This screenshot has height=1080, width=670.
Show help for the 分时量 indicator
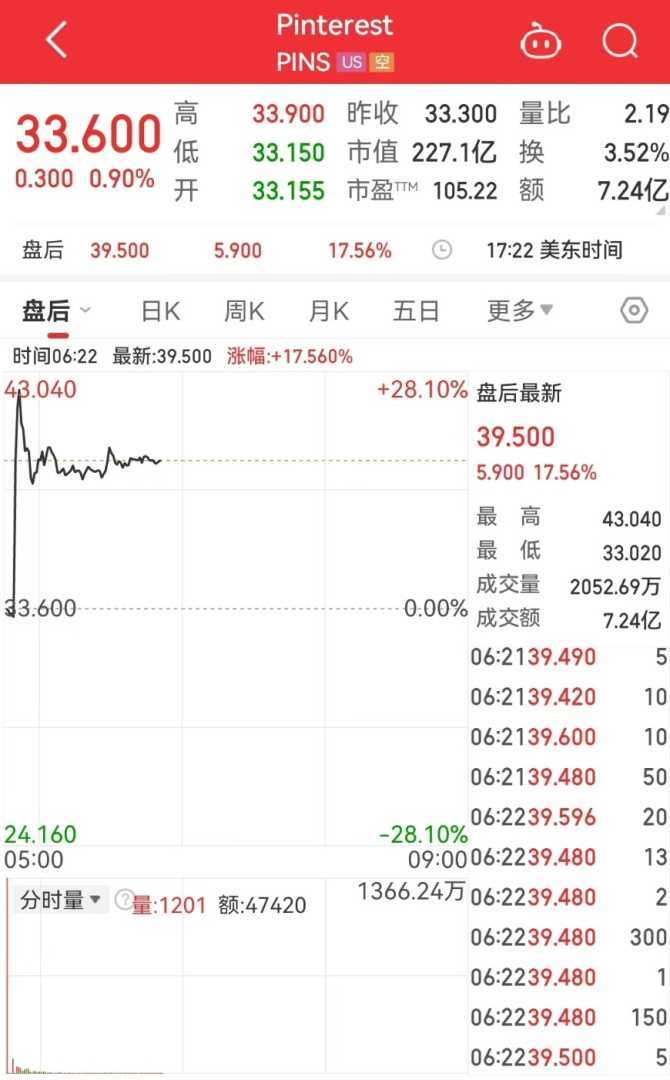(x=122, y=901)
